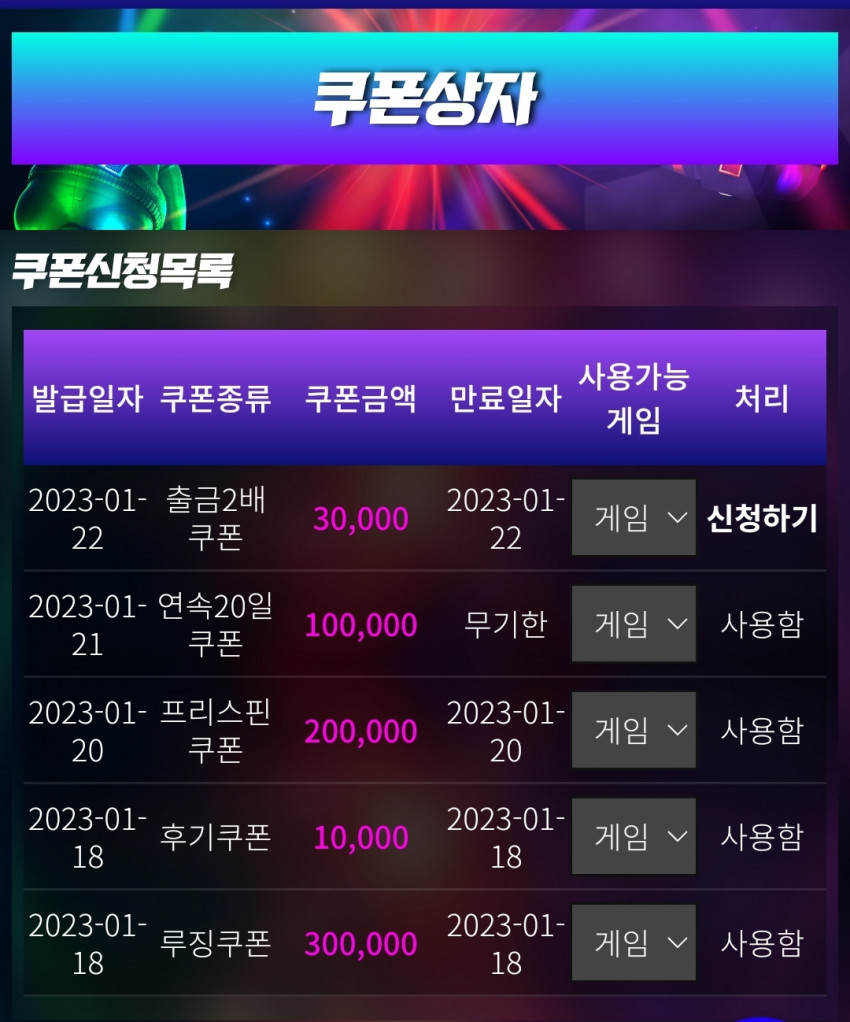Expand game dropdown for 연속20일 쿠폰
The width and height of the screenshot is (850, 1022).
pos(634,625)
